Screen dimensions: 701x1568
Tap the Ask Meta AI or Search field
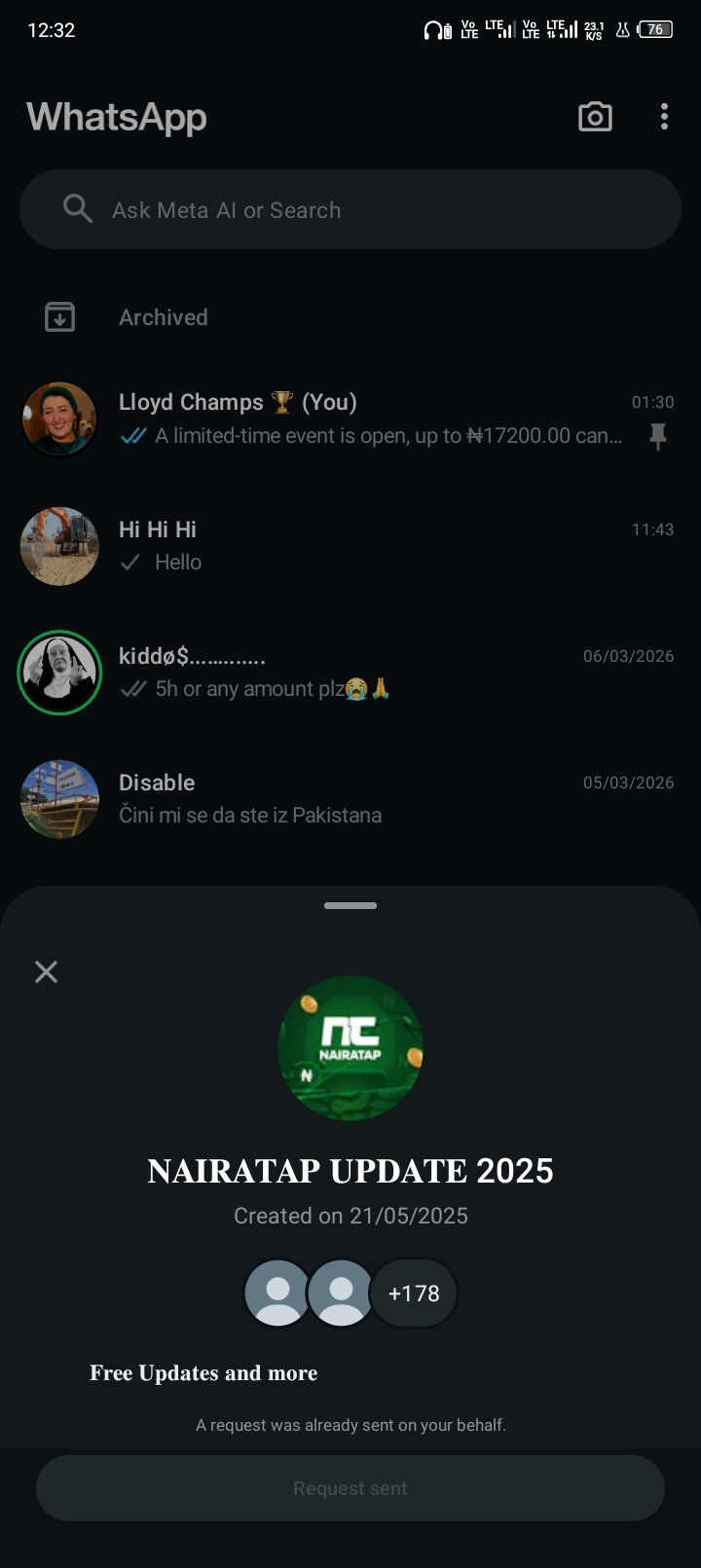point(350,210)
